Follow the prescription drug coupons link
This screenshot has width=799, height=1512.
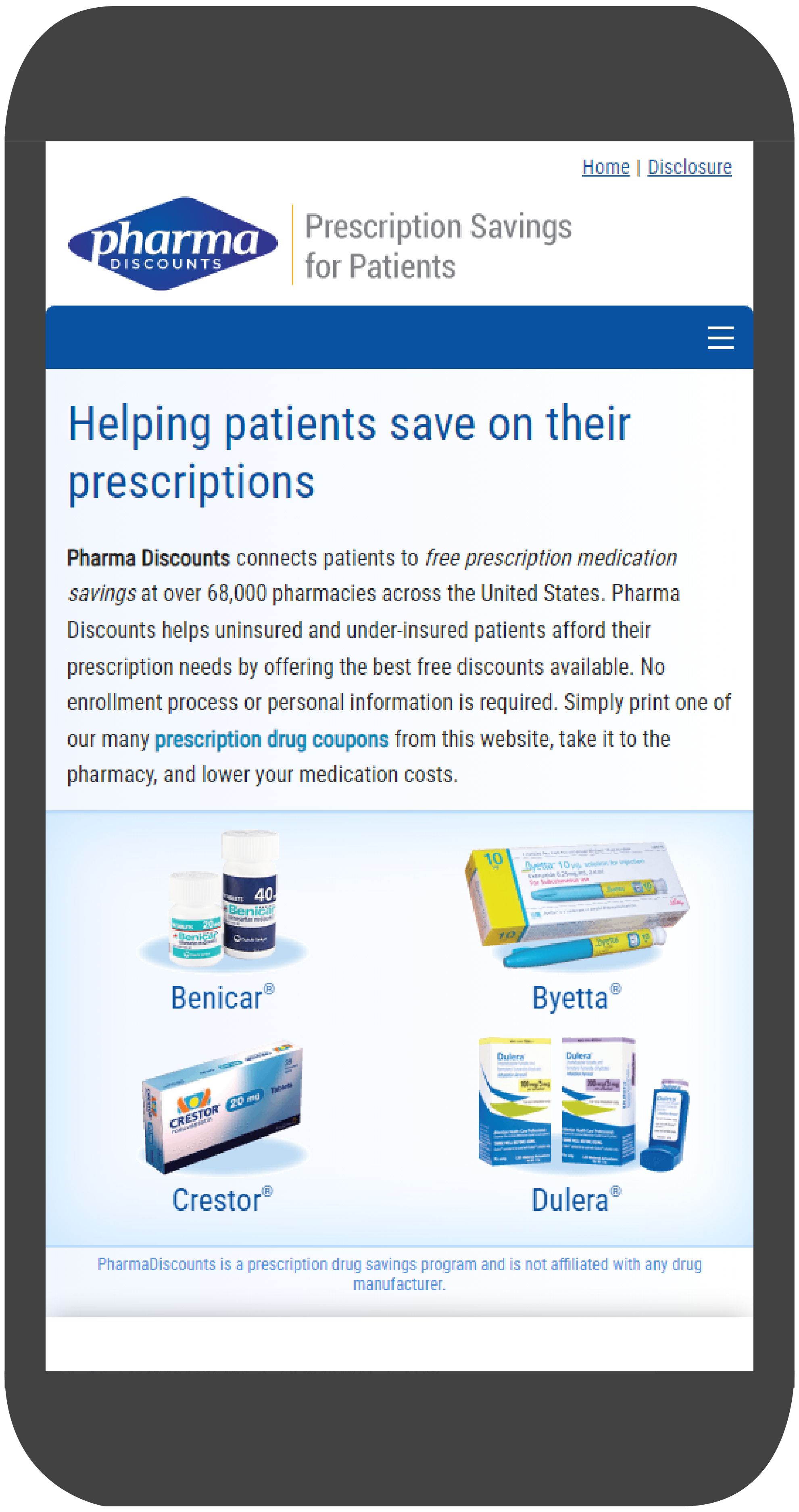pos(271,739)
